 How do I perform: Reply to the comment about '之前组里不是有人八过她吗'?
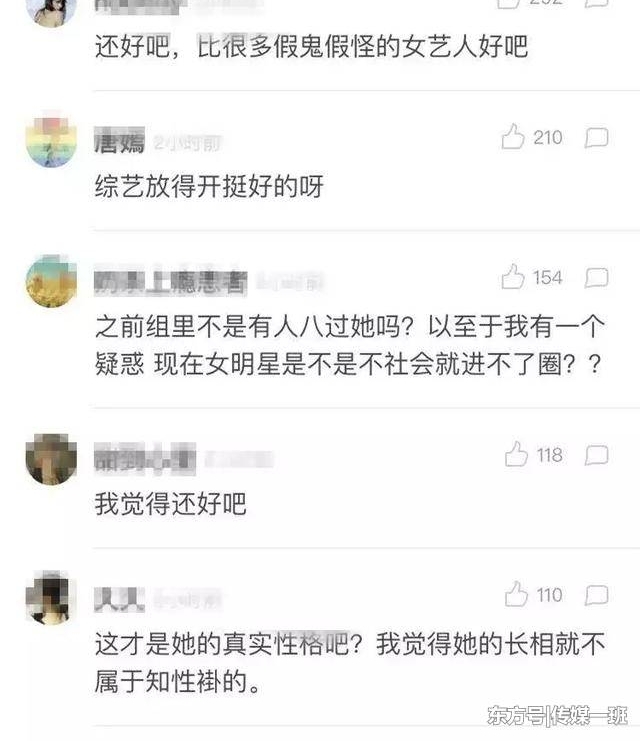tap(597, 277)
